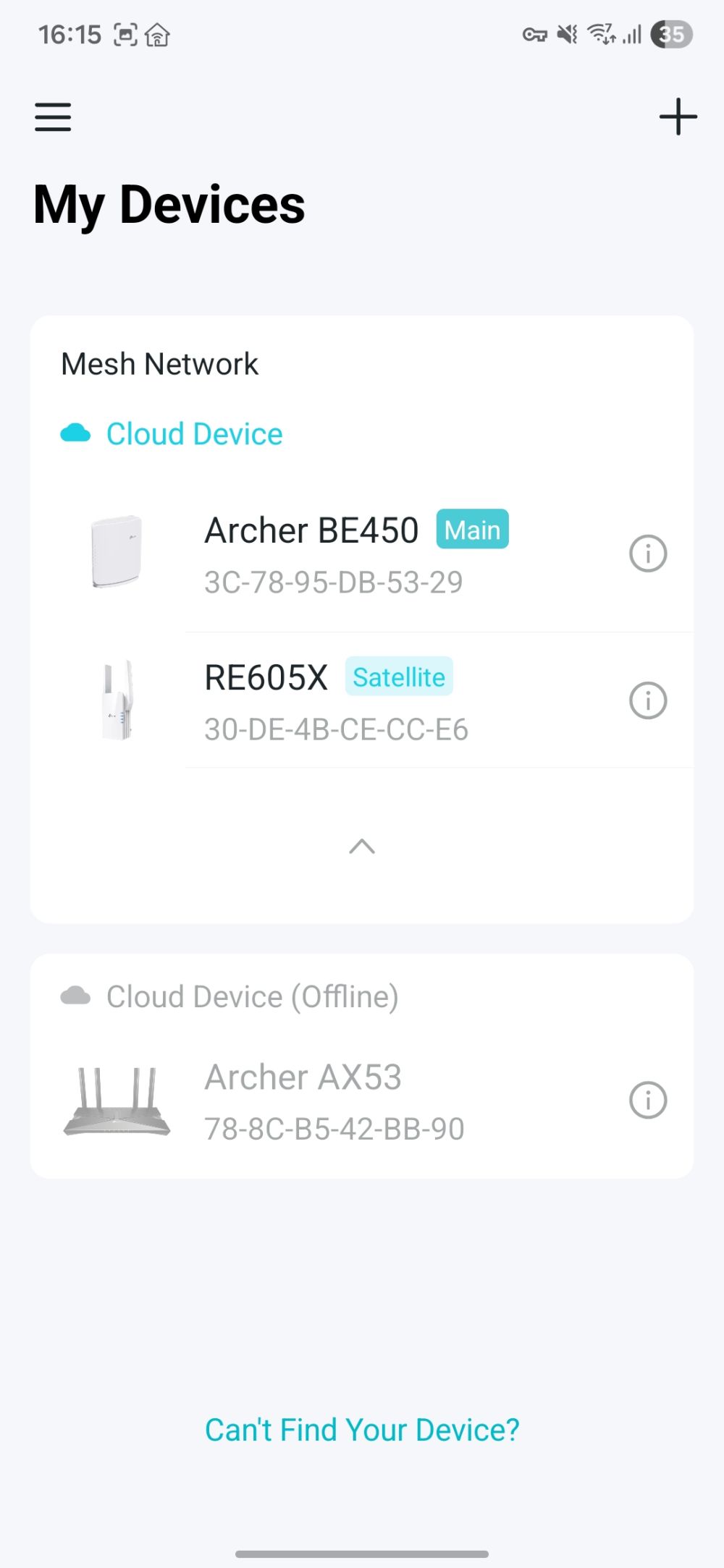This screenshot has height=1568, width=724.
Task: Collapse the Mesh Network device list
Action: [362, 846]
